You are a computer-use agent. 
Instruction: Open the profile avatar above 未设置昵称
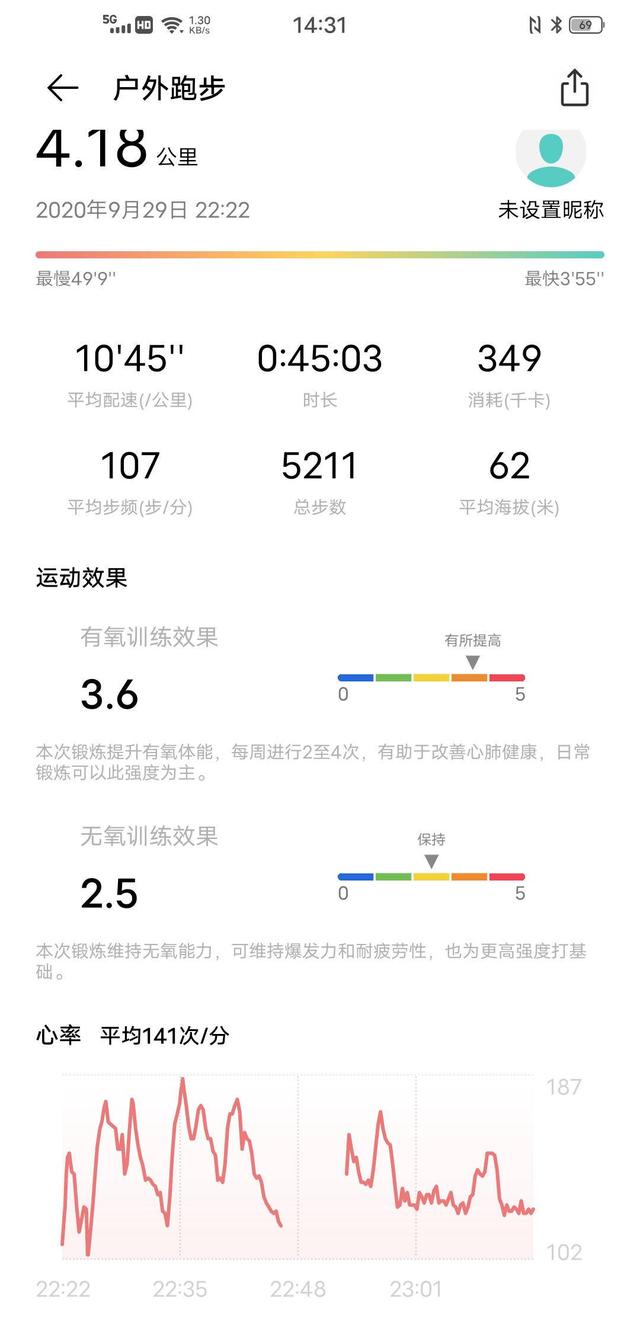pos(551,156)
